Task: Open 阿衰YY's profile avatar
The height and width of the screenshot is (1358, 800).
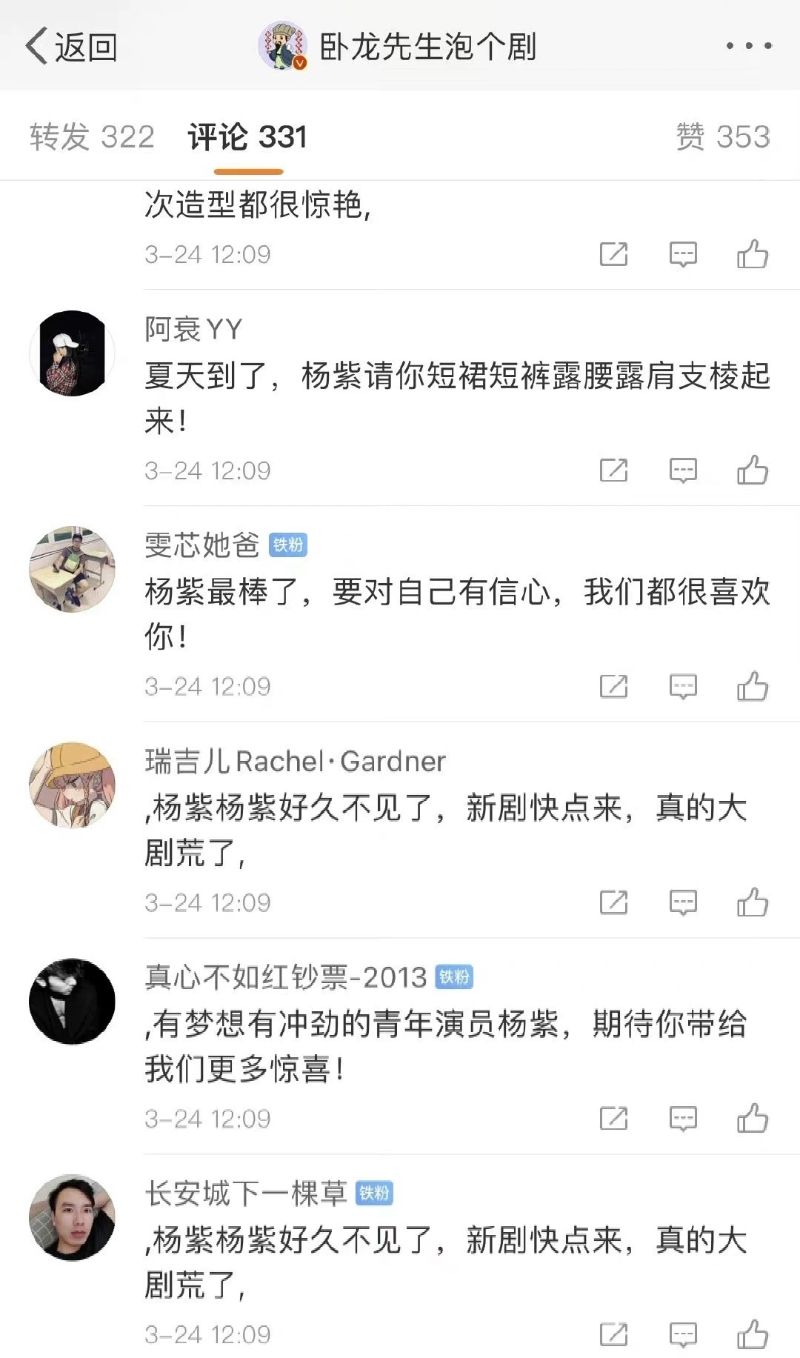Action: pyautogui.click(x=72, y=353)
